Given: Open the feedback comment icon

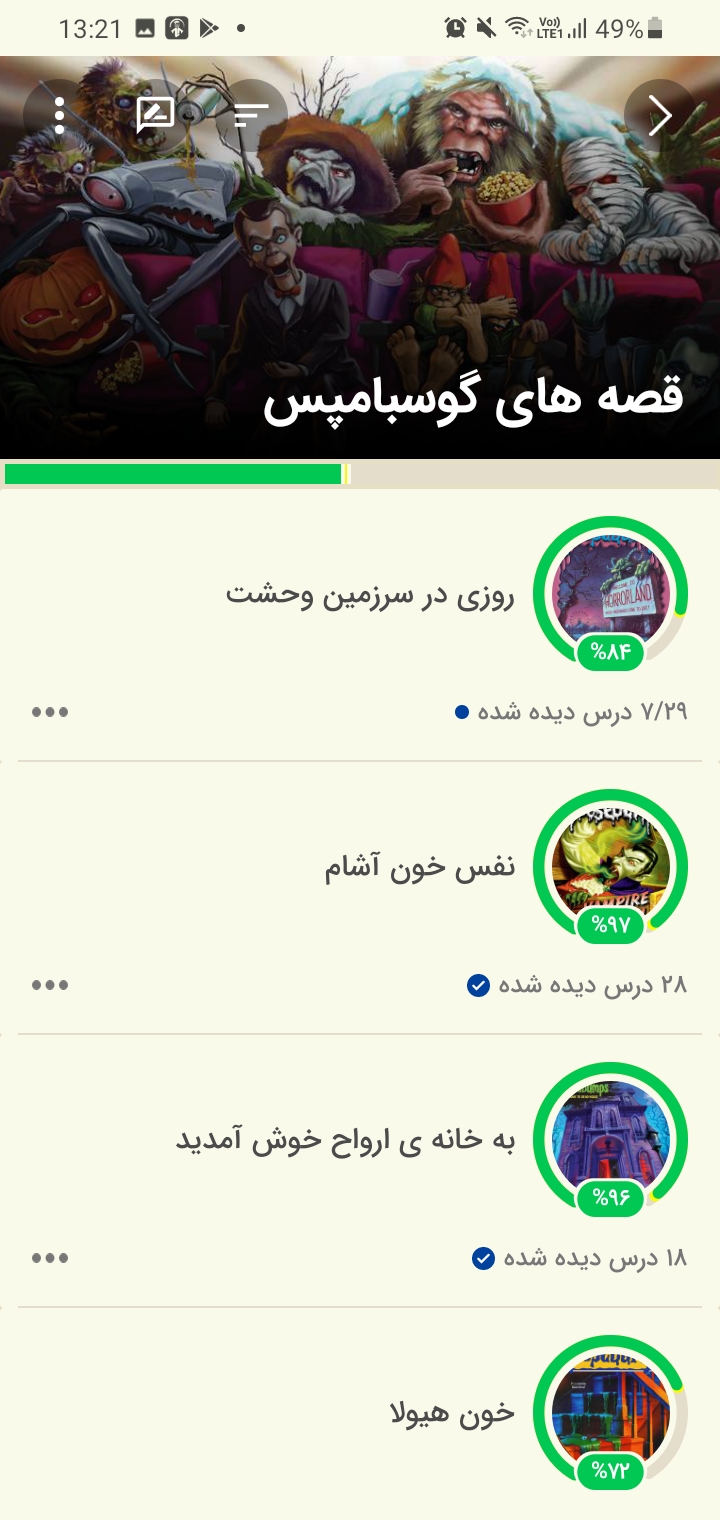Looking at the screenshot, I should (155, 116).
